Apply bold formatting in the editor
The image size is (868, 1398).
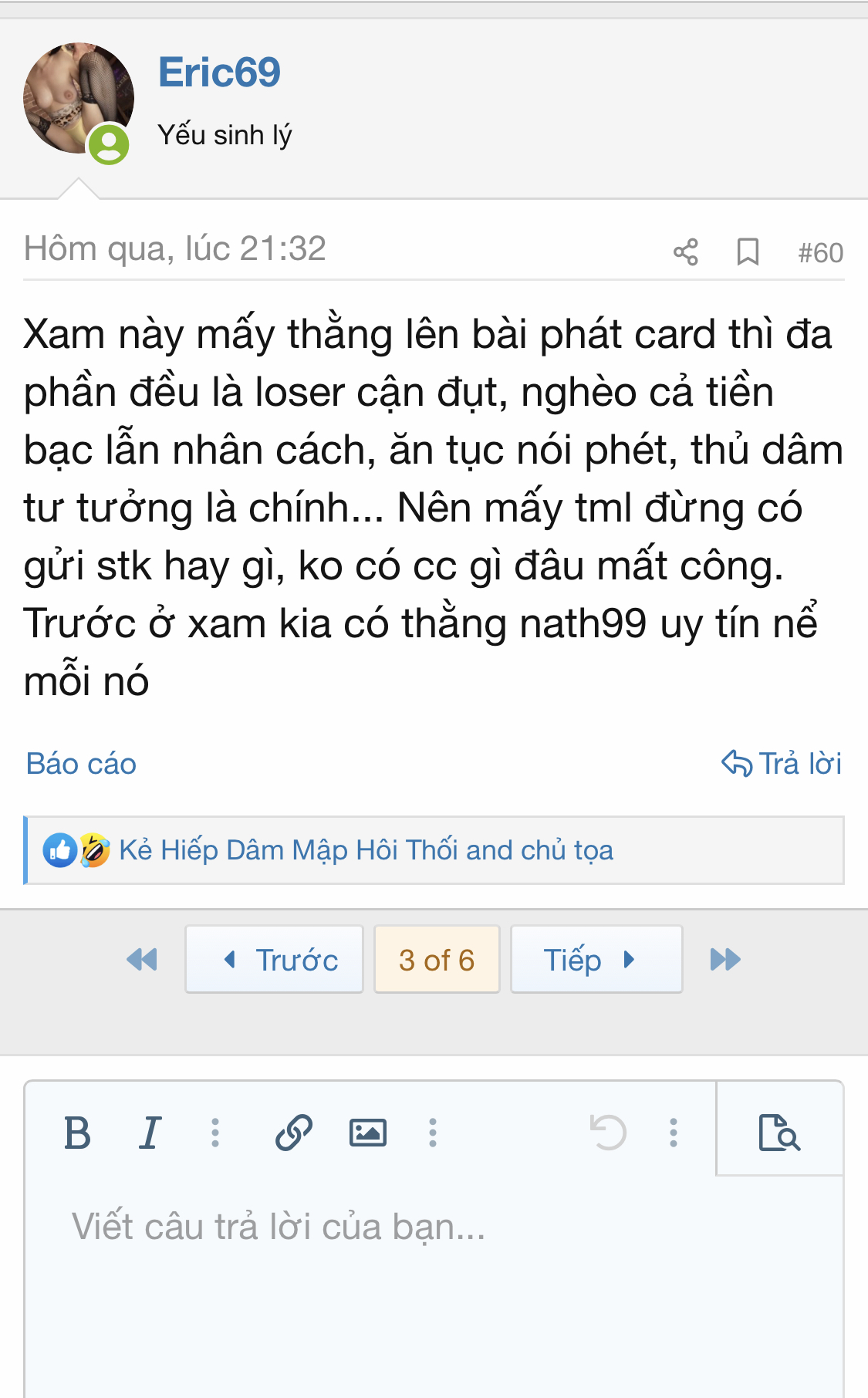pyautogui.click(x=77, y=1133)
